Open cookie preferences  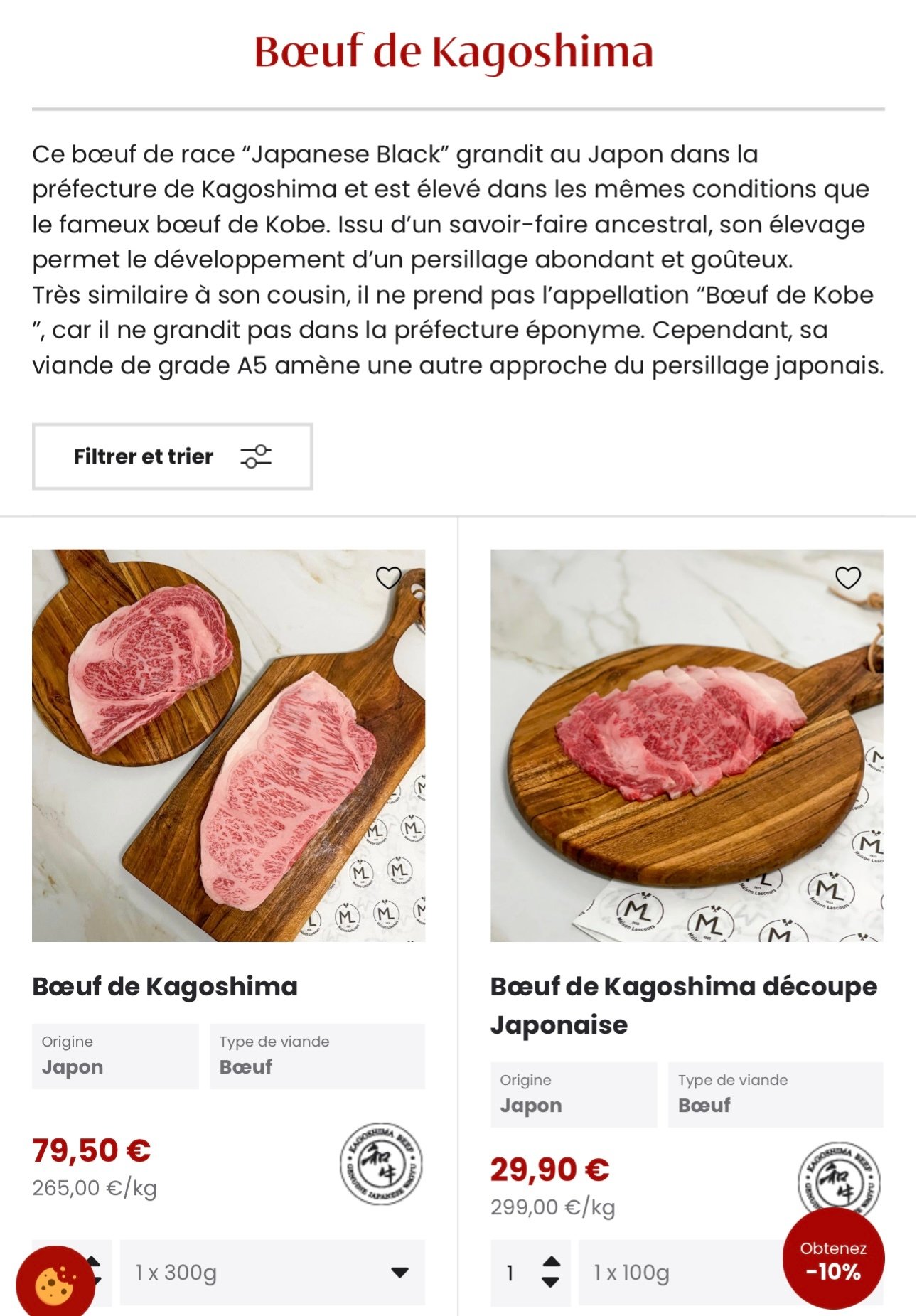(x=55, y=1283)
